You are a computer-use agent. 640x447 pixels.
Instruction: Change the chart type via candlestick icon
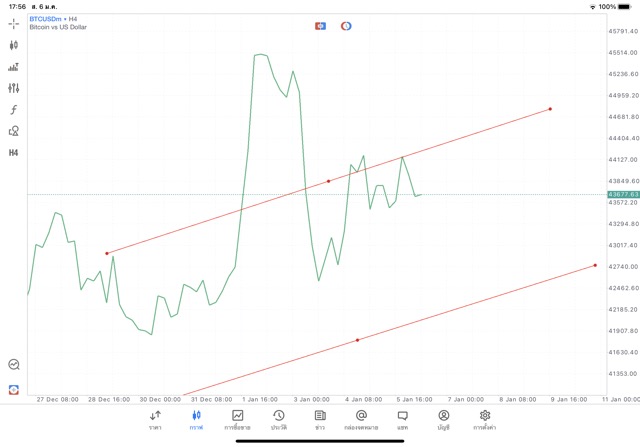[14, 45]
